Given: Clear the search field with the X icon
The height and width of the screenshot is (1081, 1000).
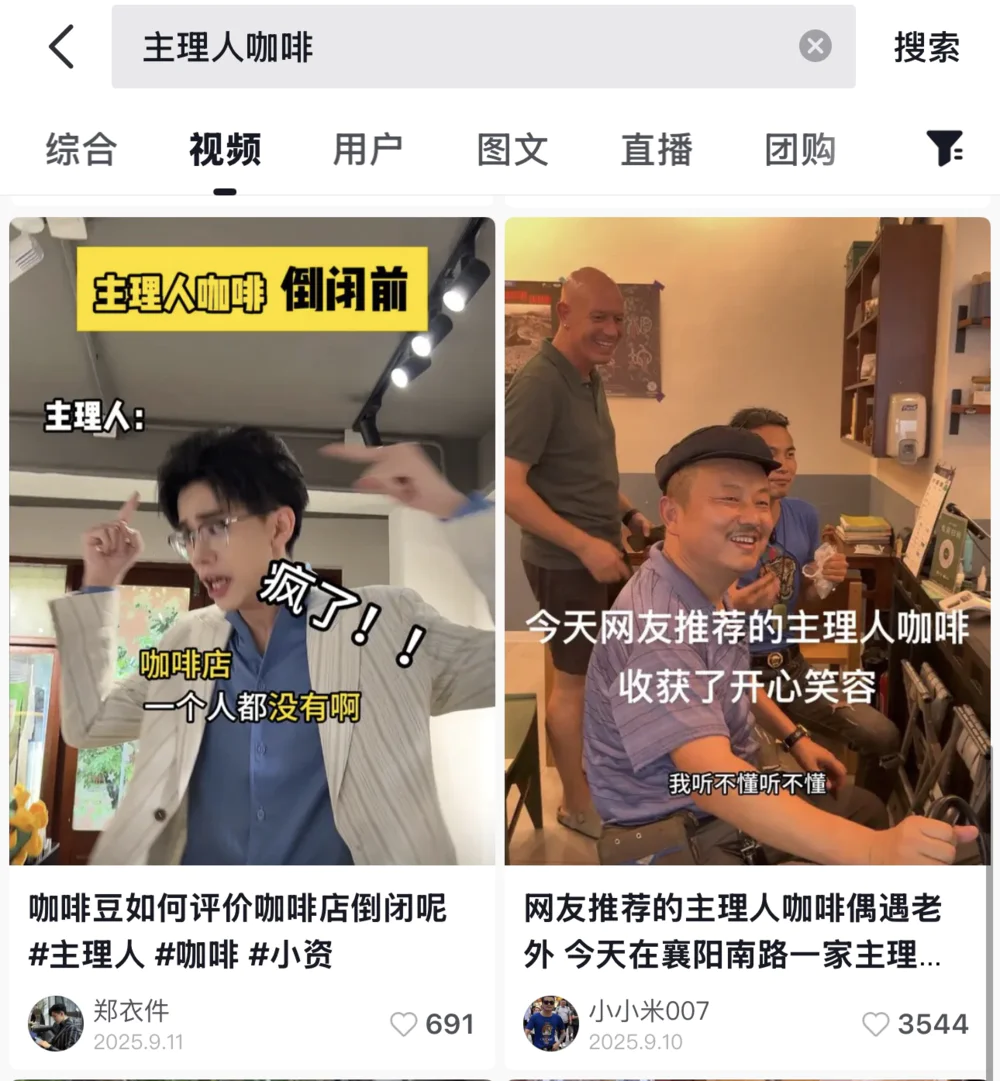Looking at the screenshot, I should 815,45.
